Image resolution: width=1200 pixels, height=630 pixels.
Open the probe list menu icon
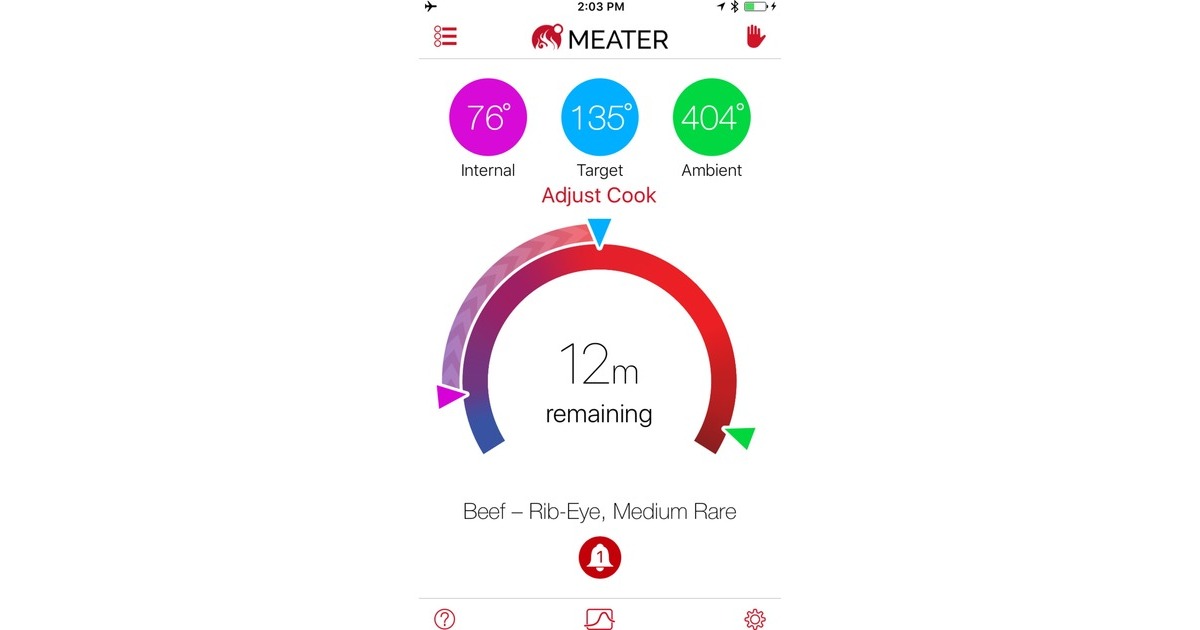445,37
